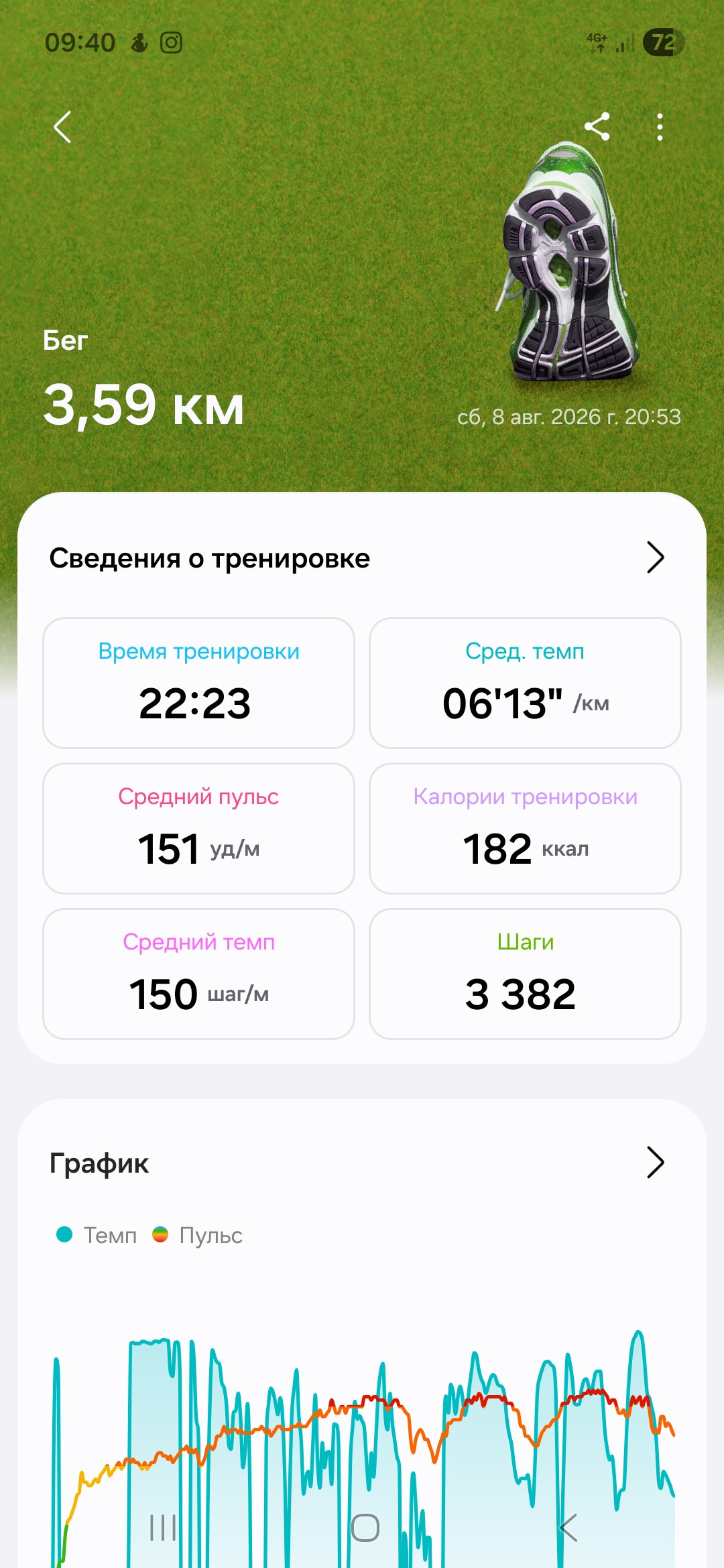Open the three-dot overflow menu

point(660,127)
